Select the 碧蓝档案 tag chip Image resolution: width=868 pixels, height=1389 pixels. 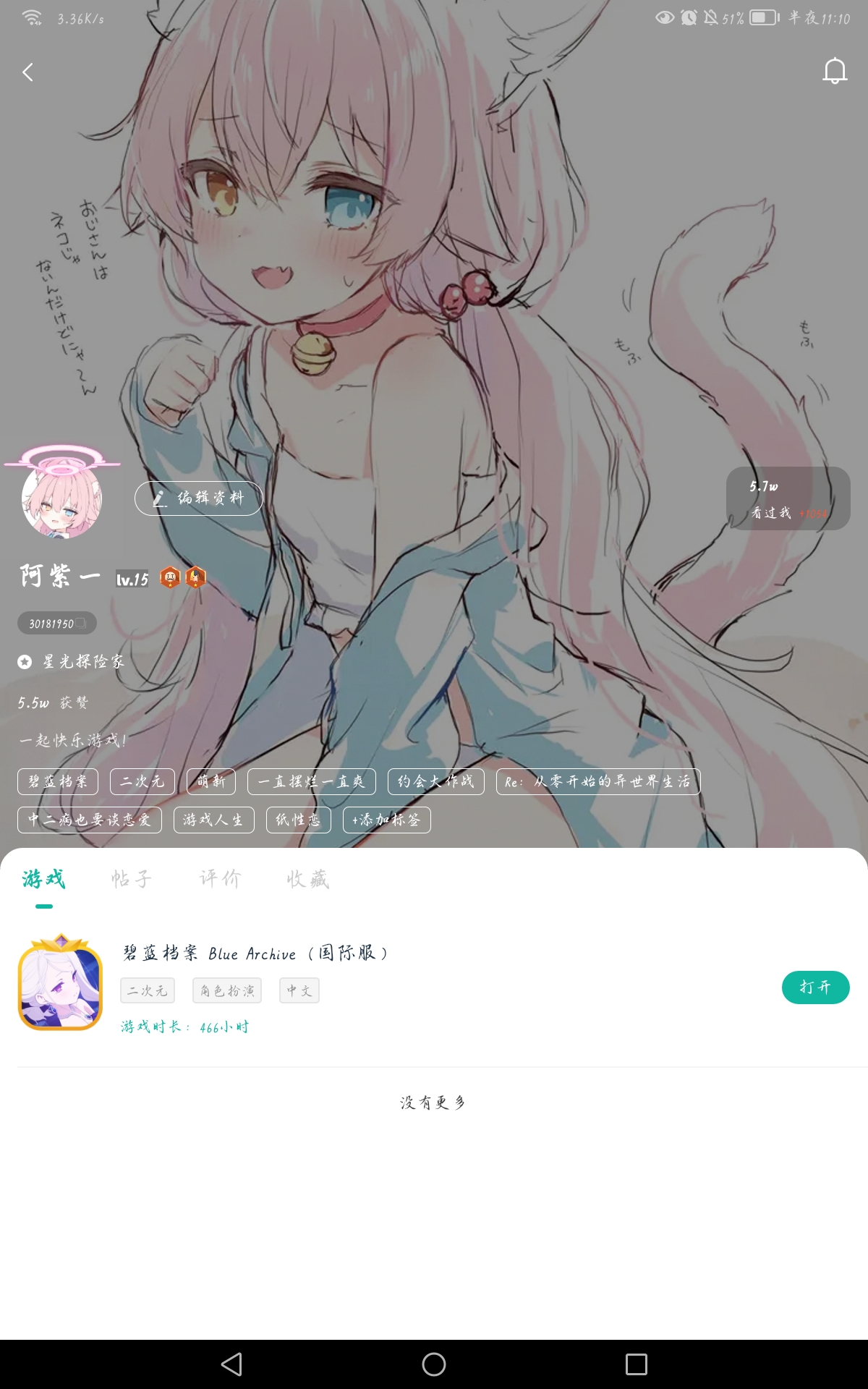tap(58, 781)
